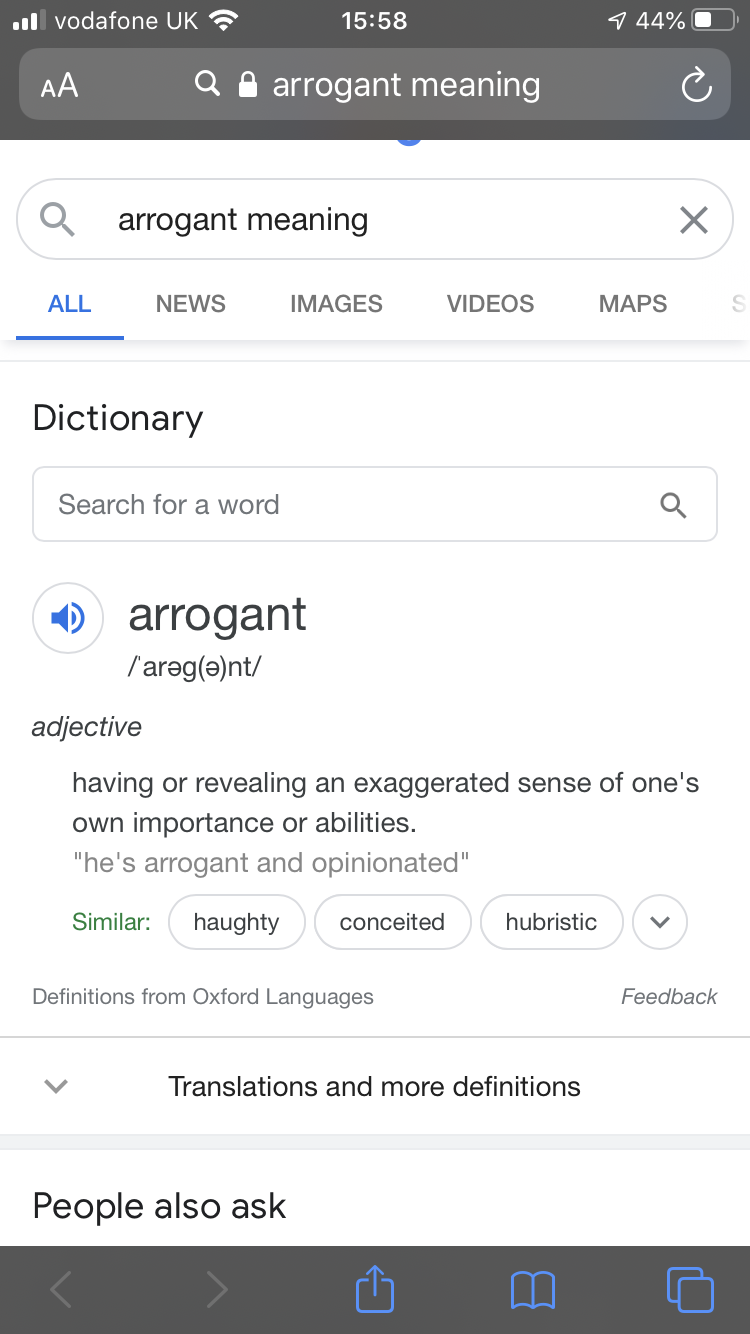Show open Safari tabs

[690, 1290]
